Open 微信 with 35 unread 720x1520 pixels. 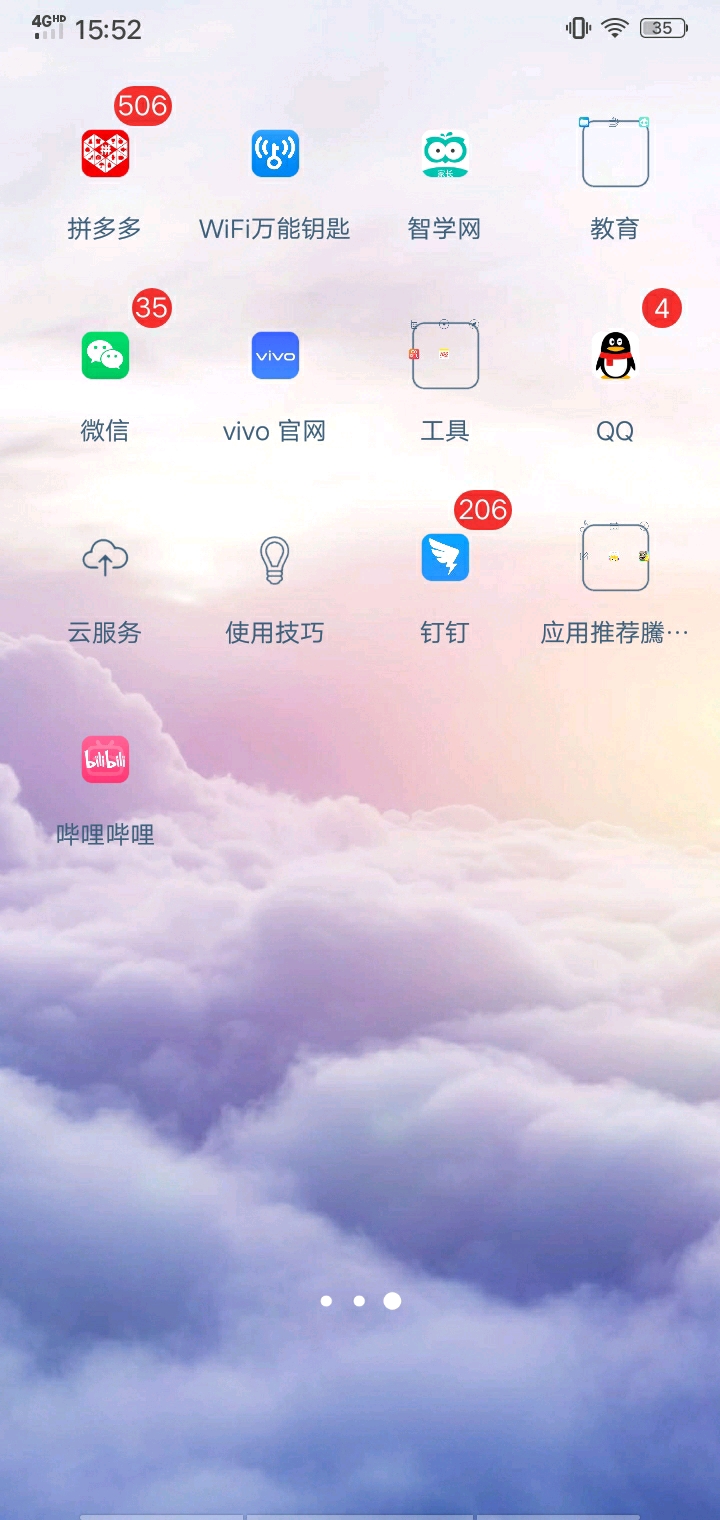click(105, 356)
